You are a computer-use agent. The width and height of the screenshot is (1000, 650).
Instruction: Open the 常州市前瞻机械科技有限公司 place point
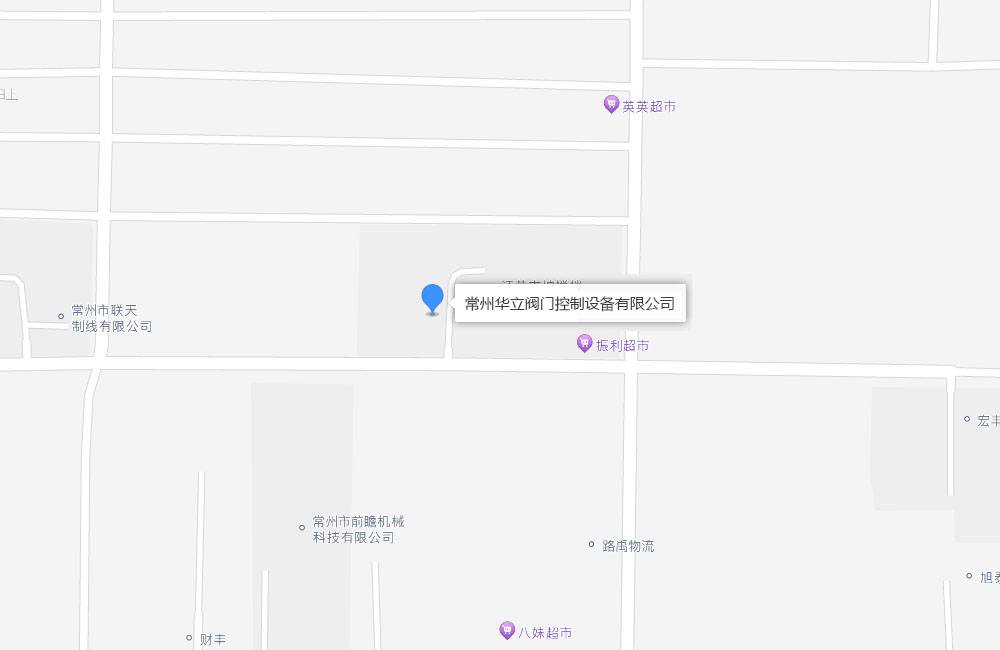[302, 527]
